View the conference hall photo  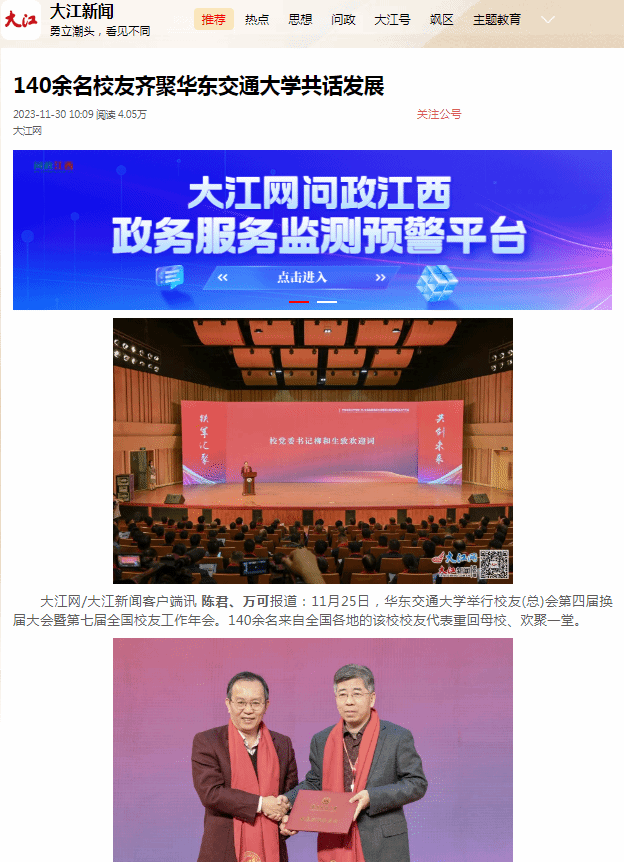tap(312, 450)
